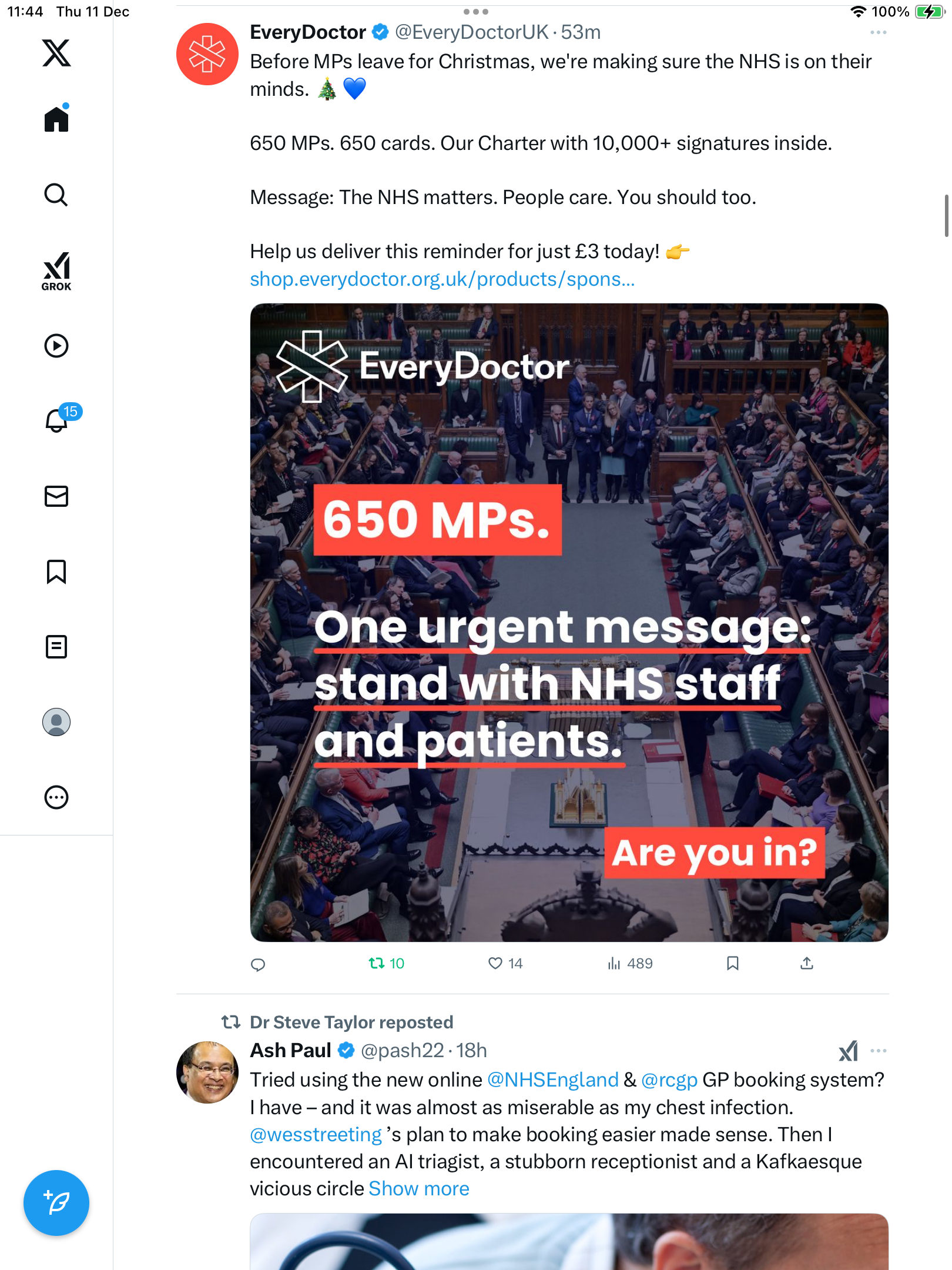Open the video tab

click(x=56, y=346)
